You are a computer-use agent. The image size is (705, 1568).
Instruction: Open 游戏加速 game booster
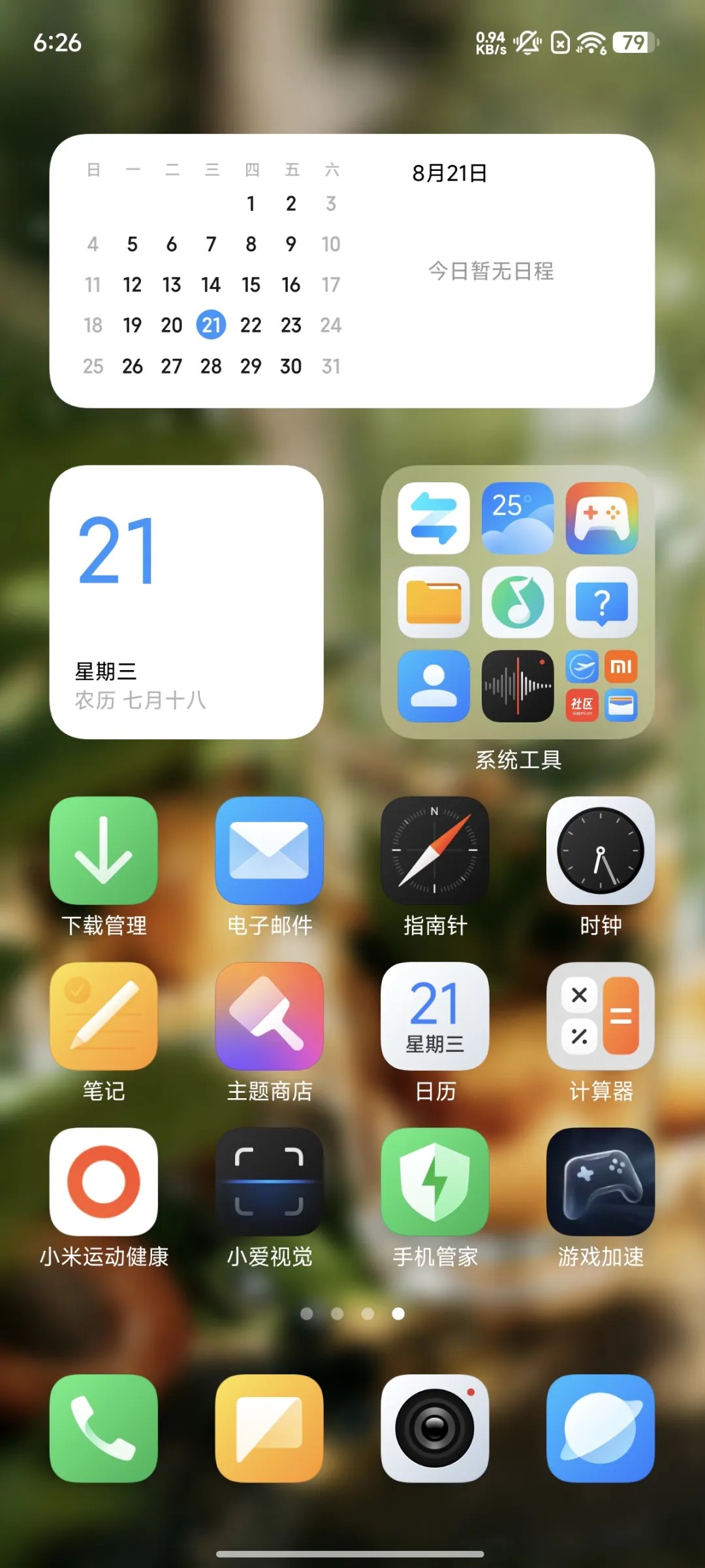(600, 1182)
